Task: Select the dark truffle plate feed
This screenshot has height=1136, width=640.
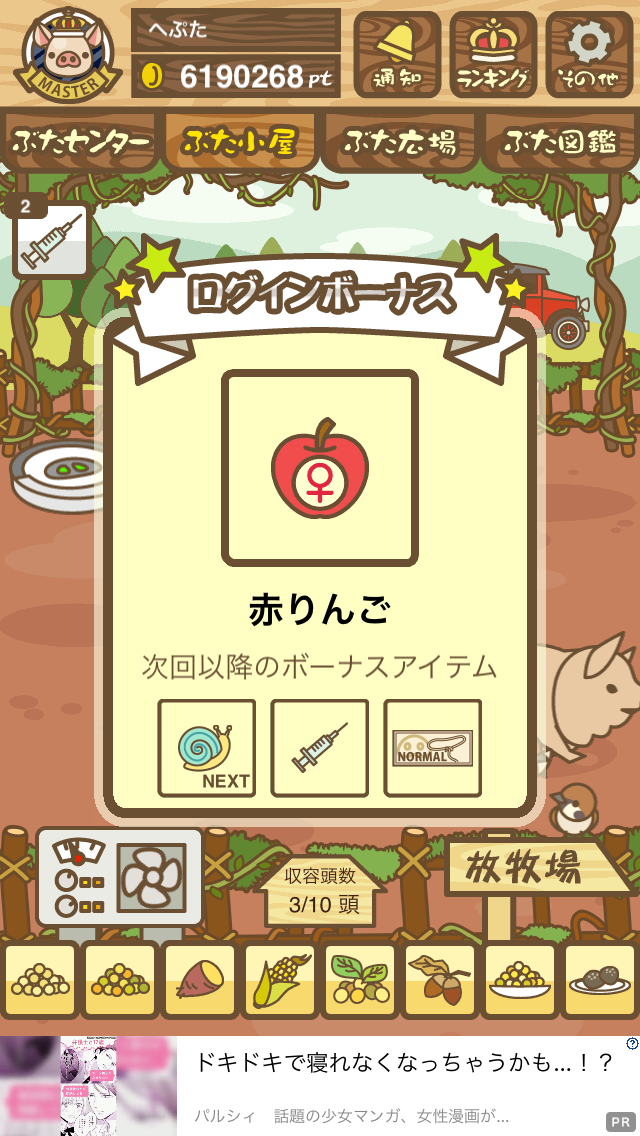Action: pyautogui.click(x=600, y=980)
